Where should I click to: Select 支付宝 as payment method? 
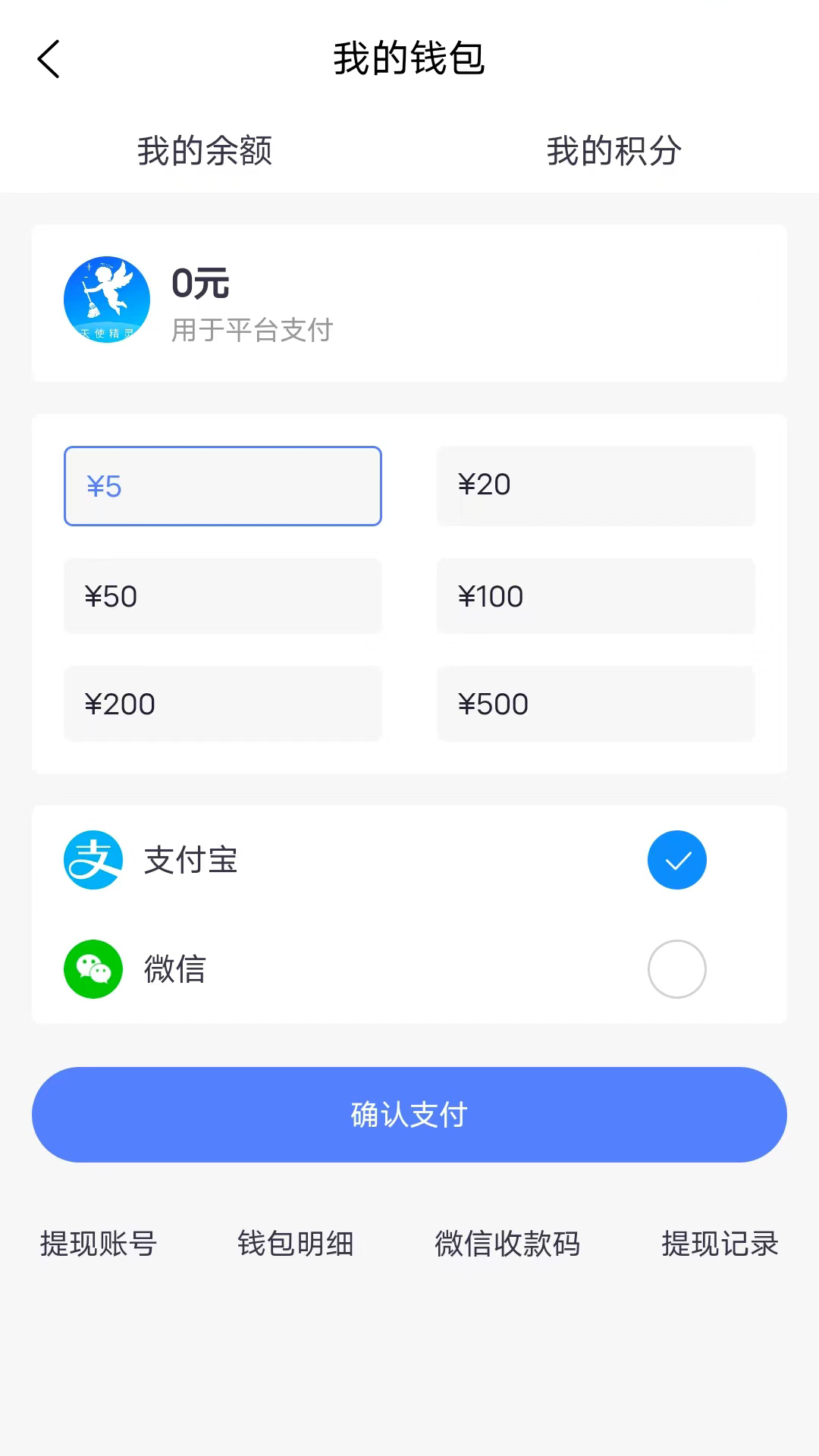[x=676, y=860]
